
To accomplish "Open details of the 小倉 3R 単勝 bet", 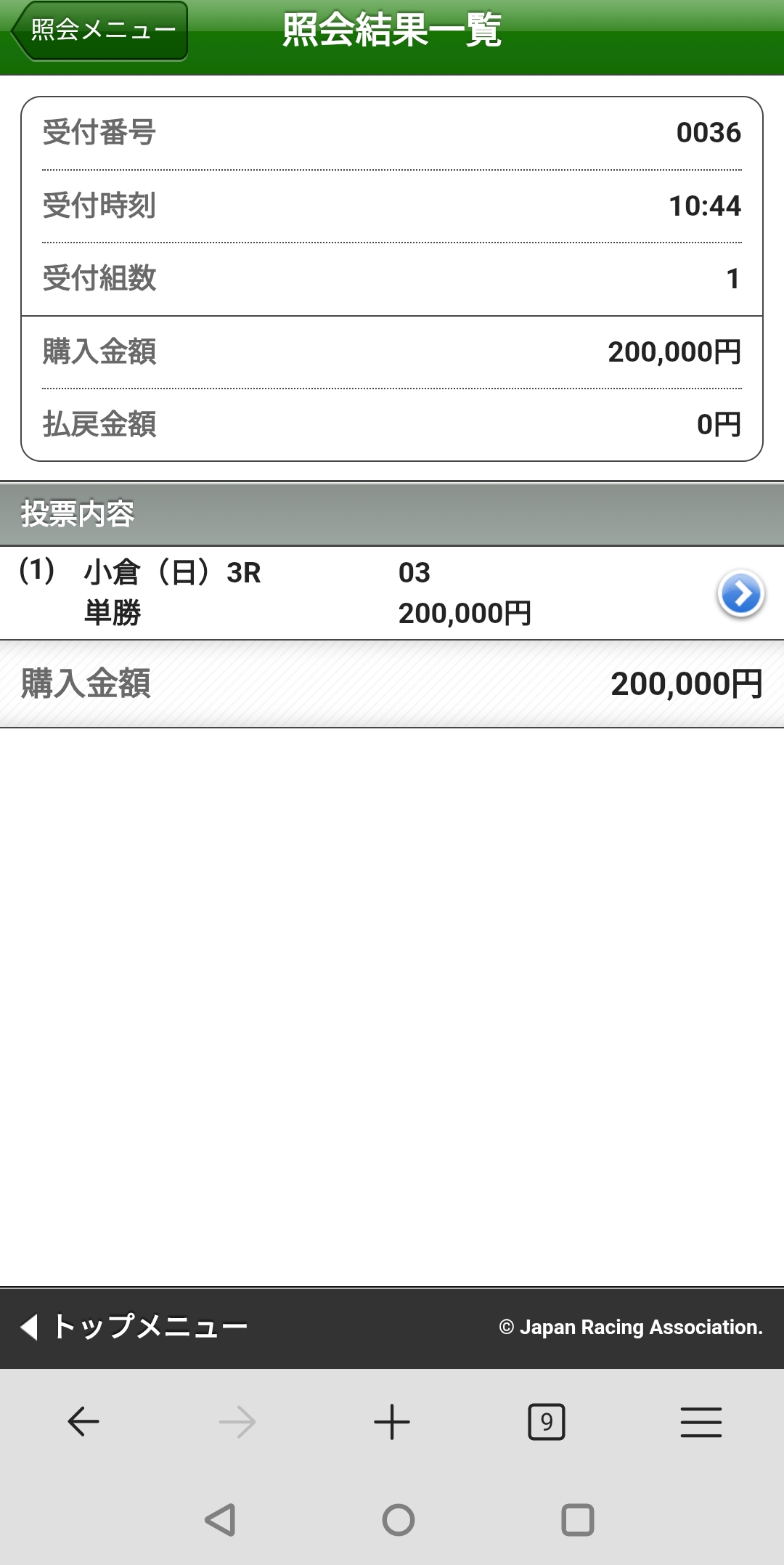I will click(740, 593).
